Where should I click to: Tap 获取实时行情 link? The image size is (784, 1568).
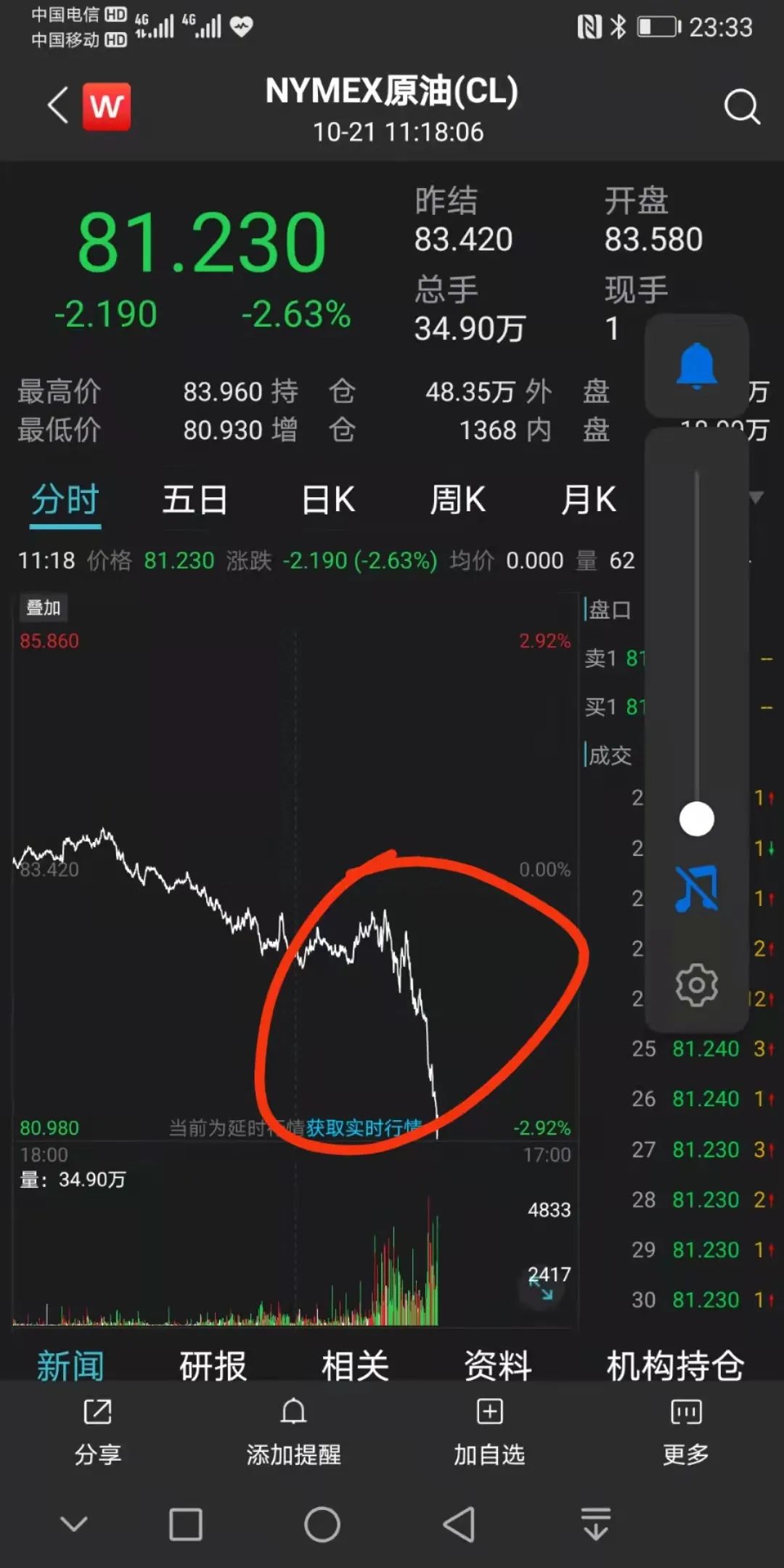(363, 1127)
